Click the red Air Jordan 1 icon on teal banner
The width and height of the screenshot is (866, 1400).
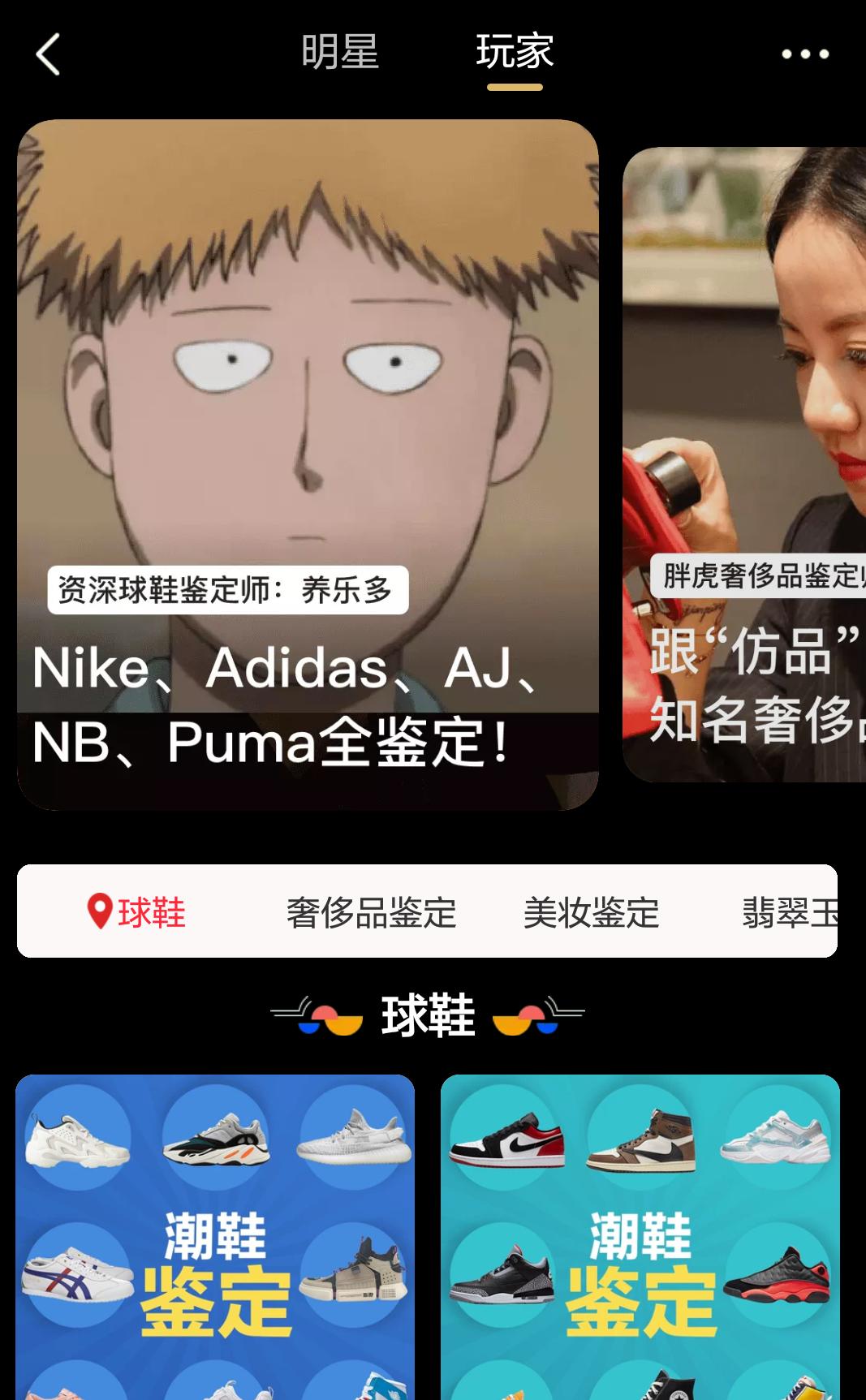click(506, 1138)
